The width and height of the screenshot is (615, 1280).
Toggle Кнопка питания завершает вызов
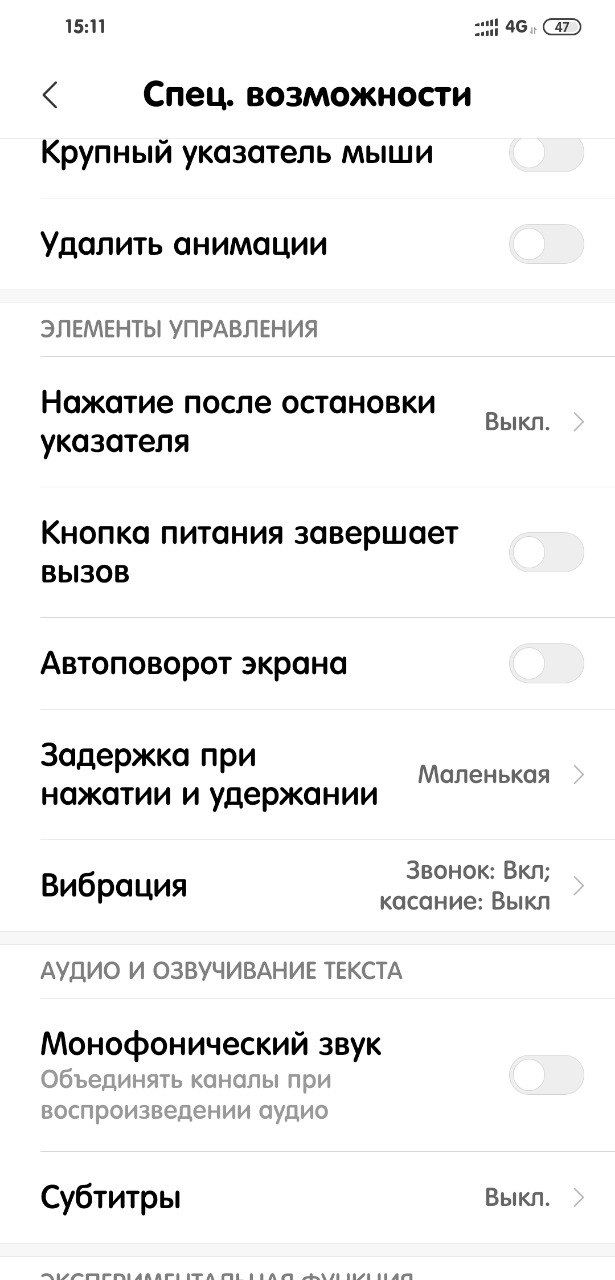546,552
